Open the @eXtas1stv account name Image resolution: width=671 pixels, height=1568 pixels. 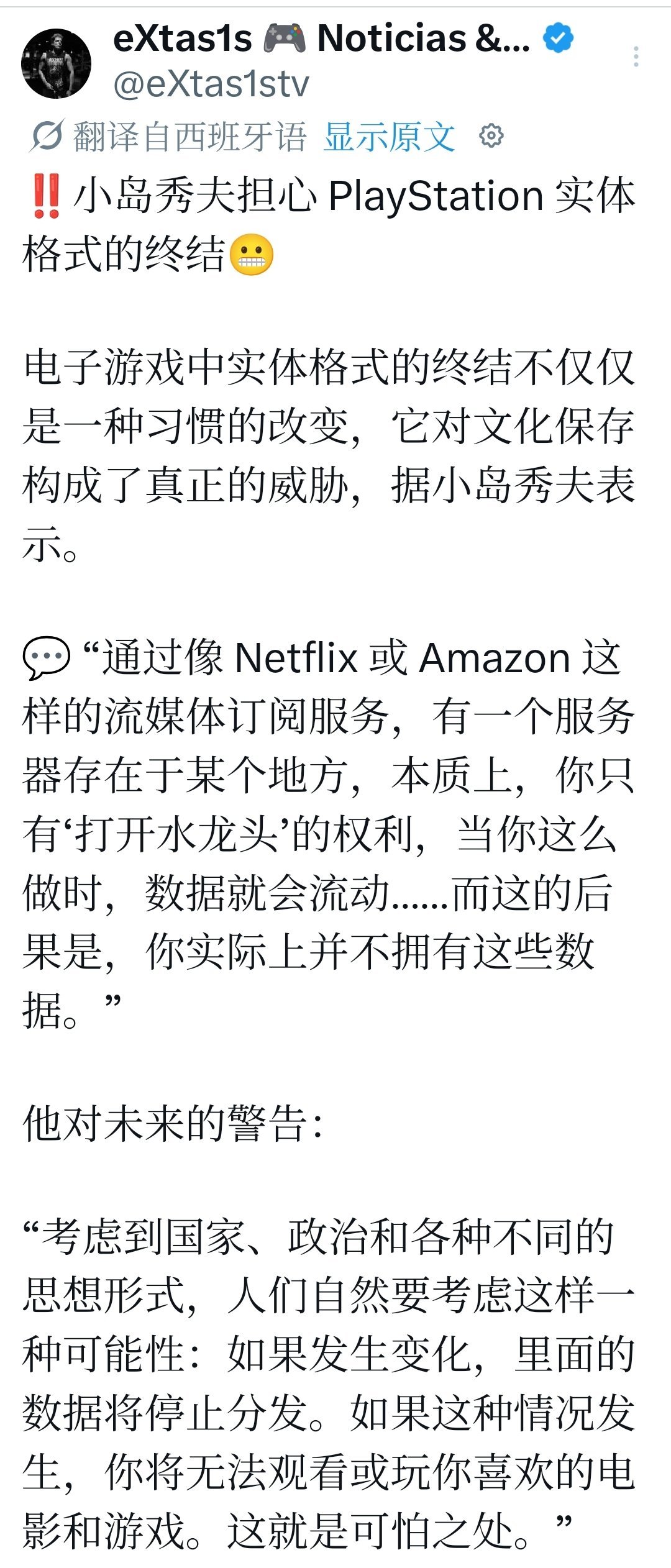(211, 84)
